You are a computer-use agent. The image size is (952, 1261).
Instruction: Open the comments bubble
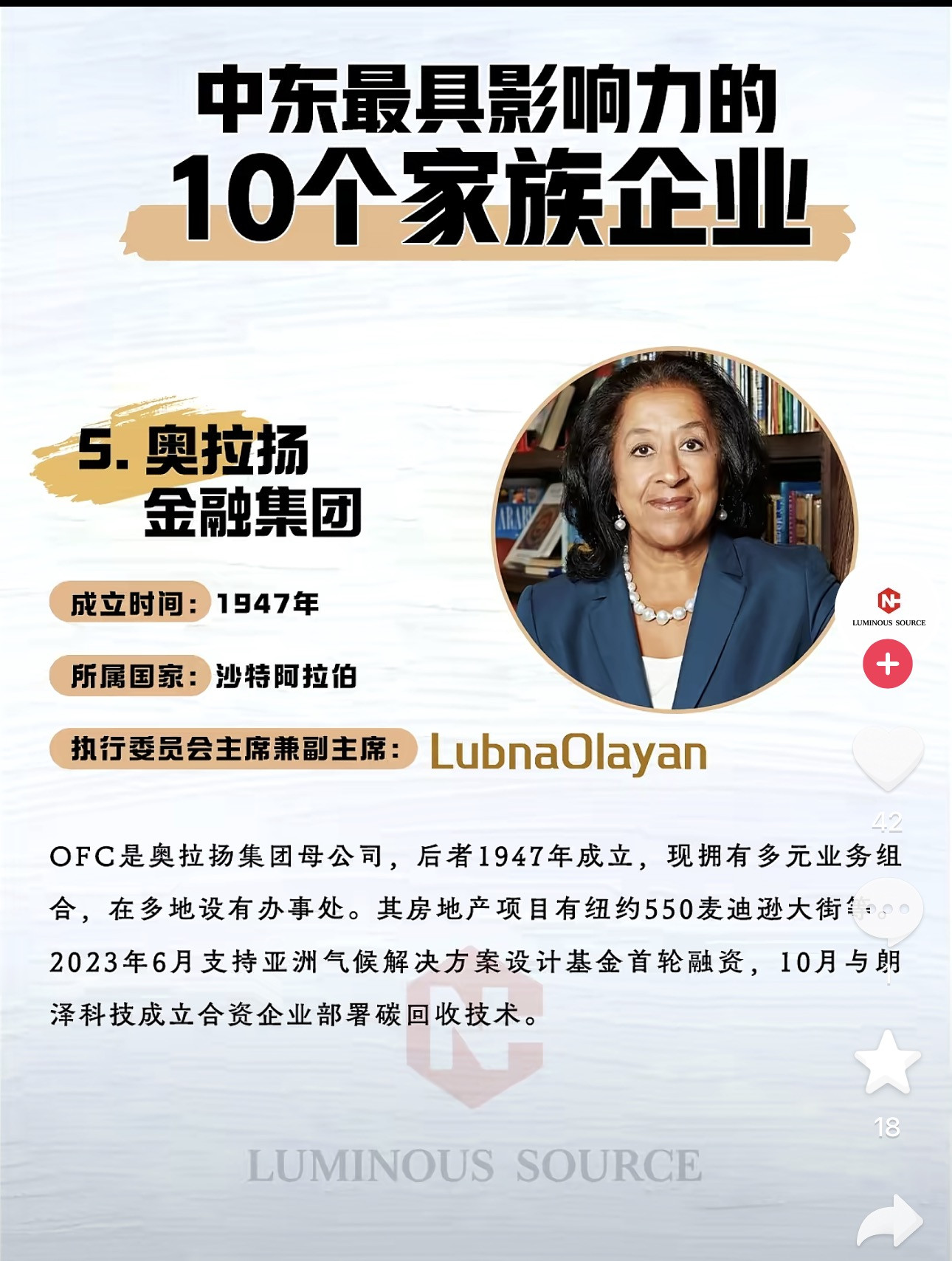click(x=887, y=910)
